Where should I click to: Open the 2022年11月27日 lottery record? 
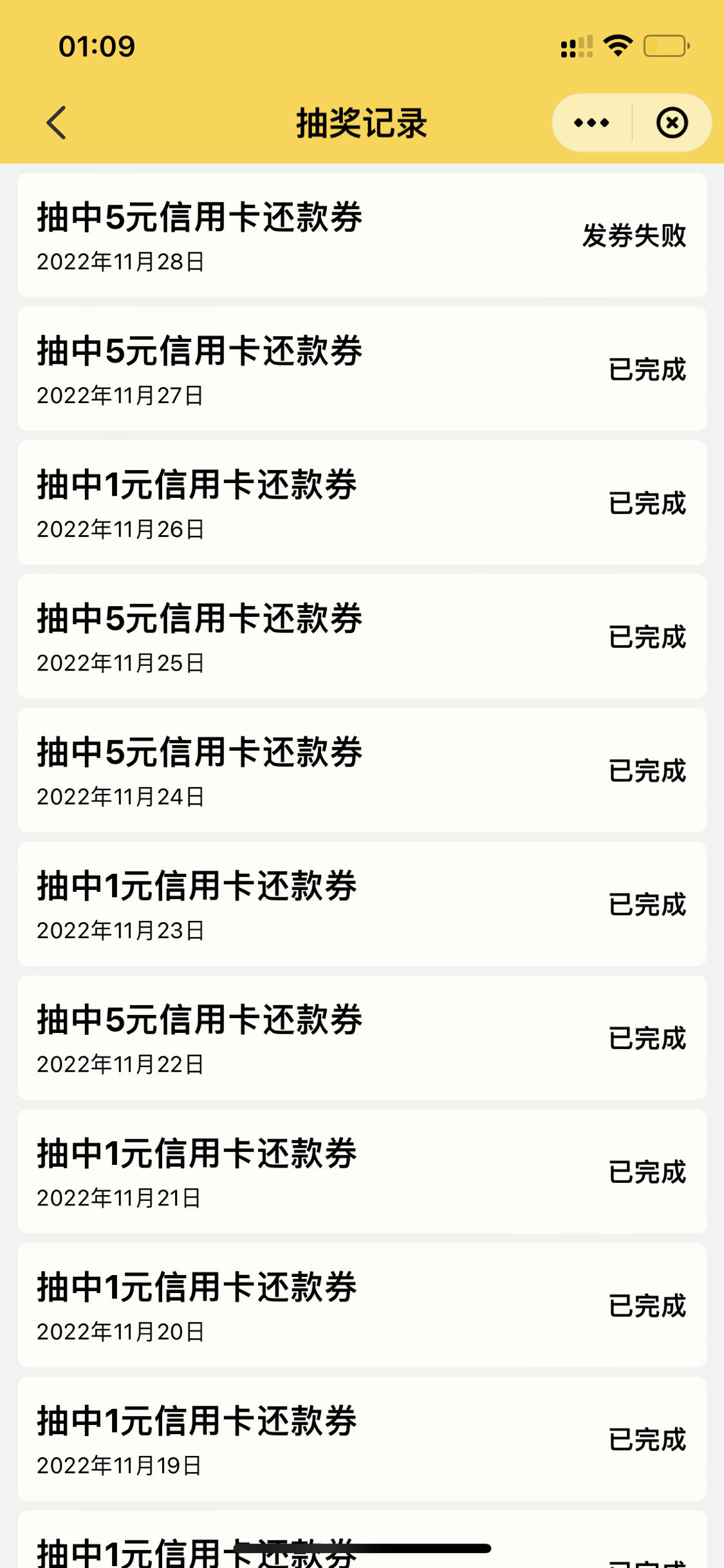click(x=362, y=369)
